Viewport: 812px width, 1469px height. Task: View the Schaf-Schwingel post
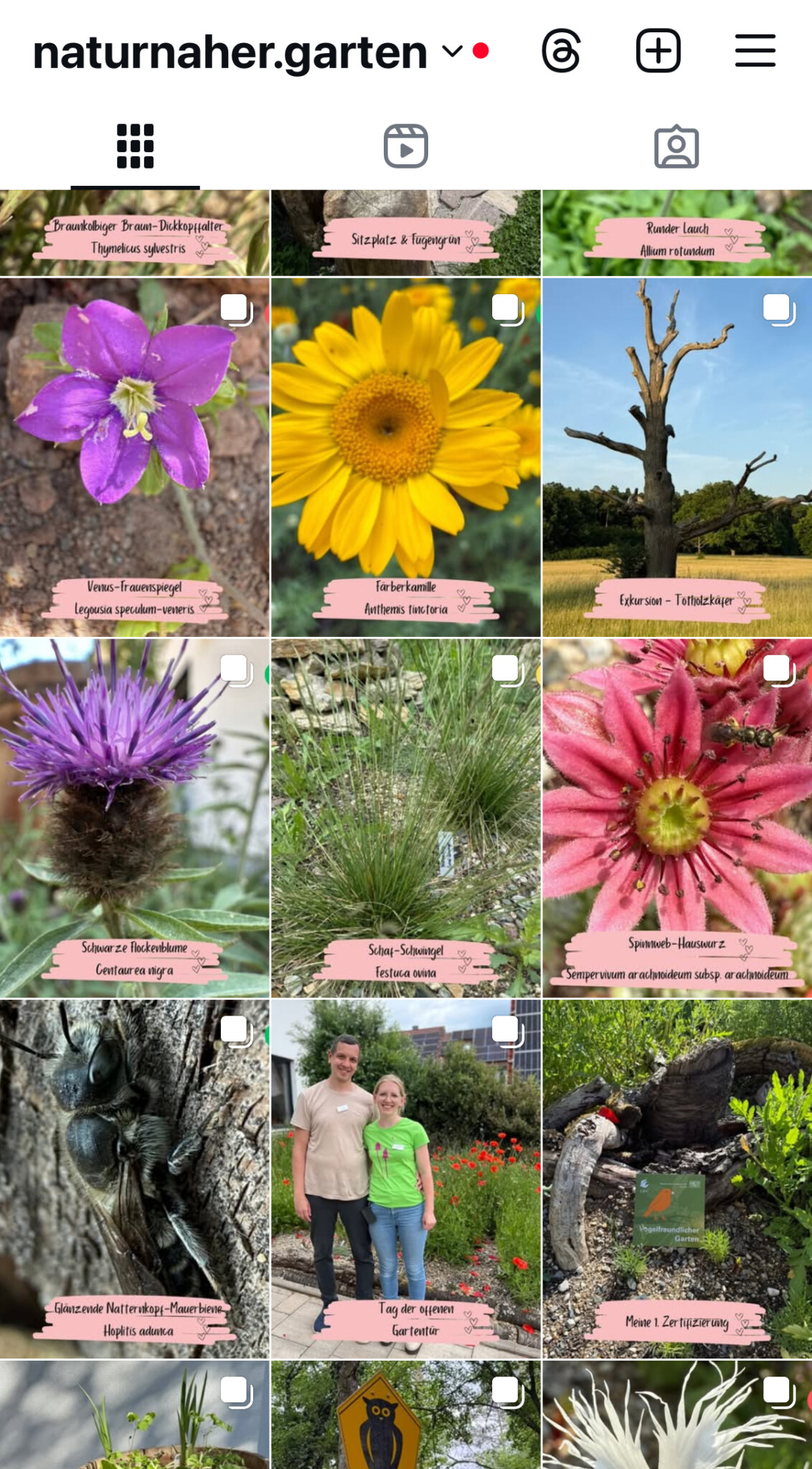pos(405,818)
